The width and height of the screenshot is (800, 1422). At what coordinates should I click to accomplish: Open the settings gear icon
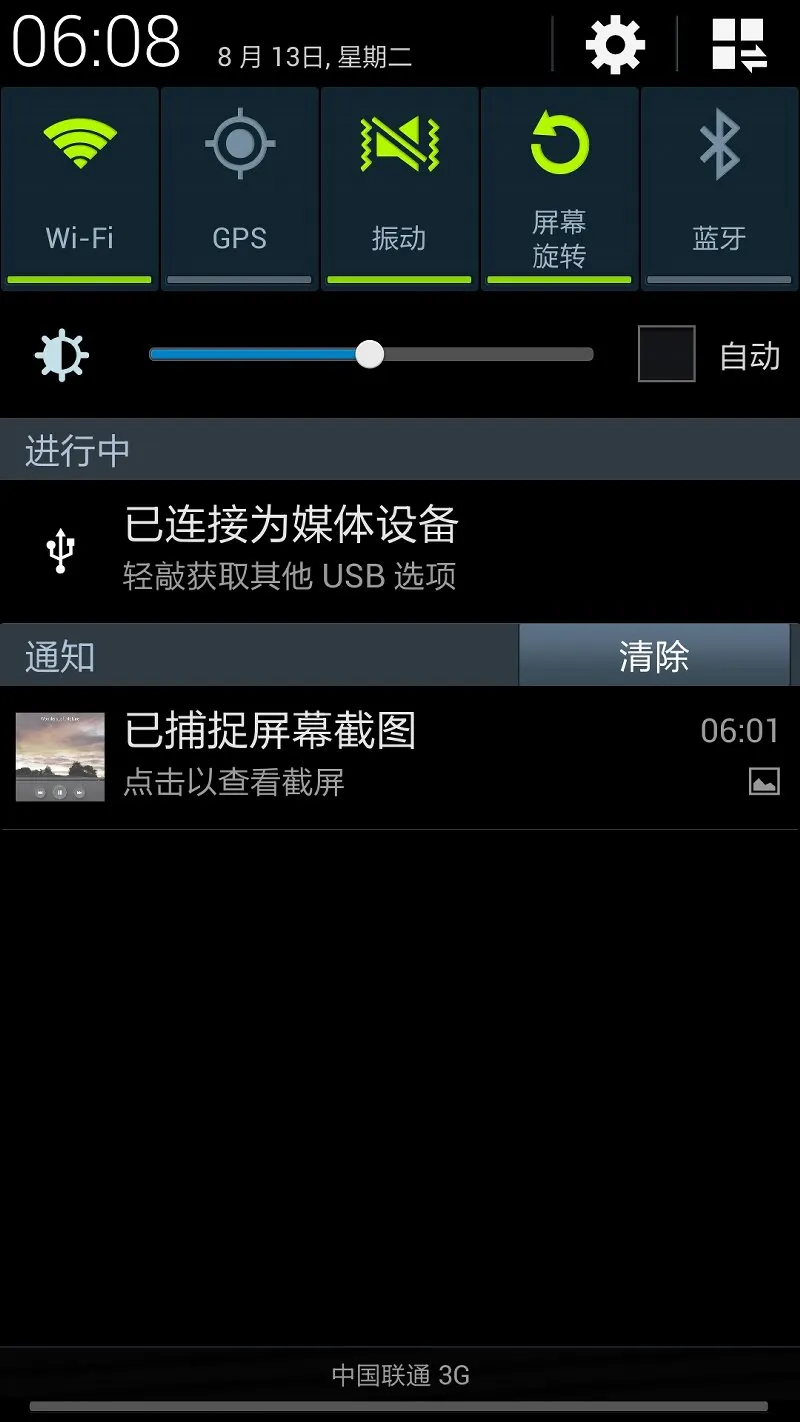pyautogui.click(x=614, y=44)
